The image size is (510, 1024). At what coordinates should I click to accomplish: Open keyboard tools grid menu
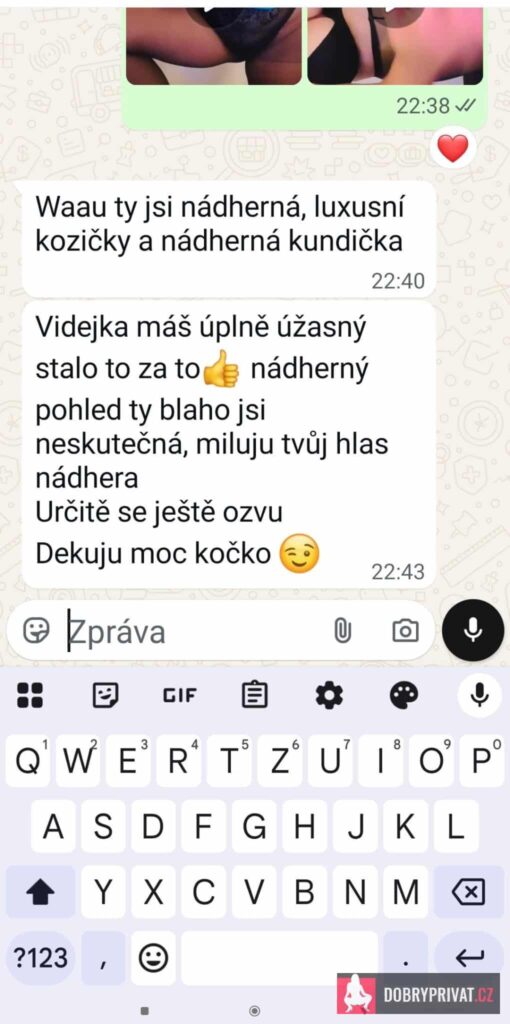30,696
